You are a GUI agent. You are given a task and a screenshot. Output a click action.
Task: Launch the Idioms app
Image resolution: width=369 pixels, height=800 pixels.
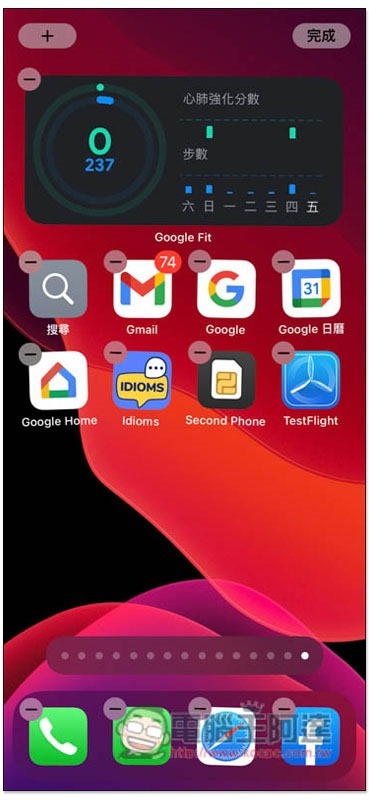[x=142, y=380]
